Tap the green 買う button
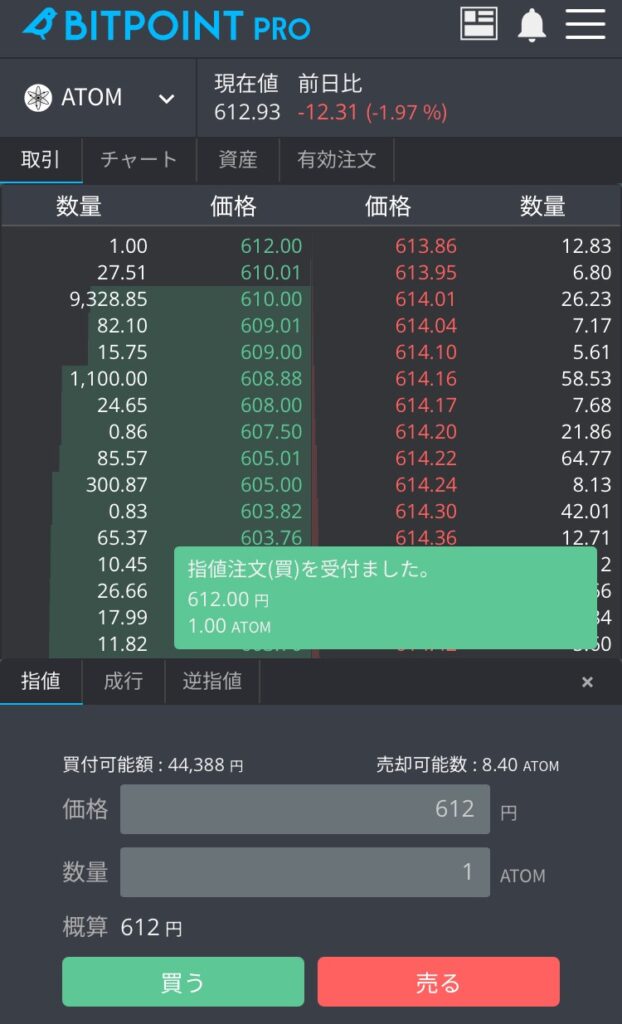622x1024 pixels. (183, 982)
